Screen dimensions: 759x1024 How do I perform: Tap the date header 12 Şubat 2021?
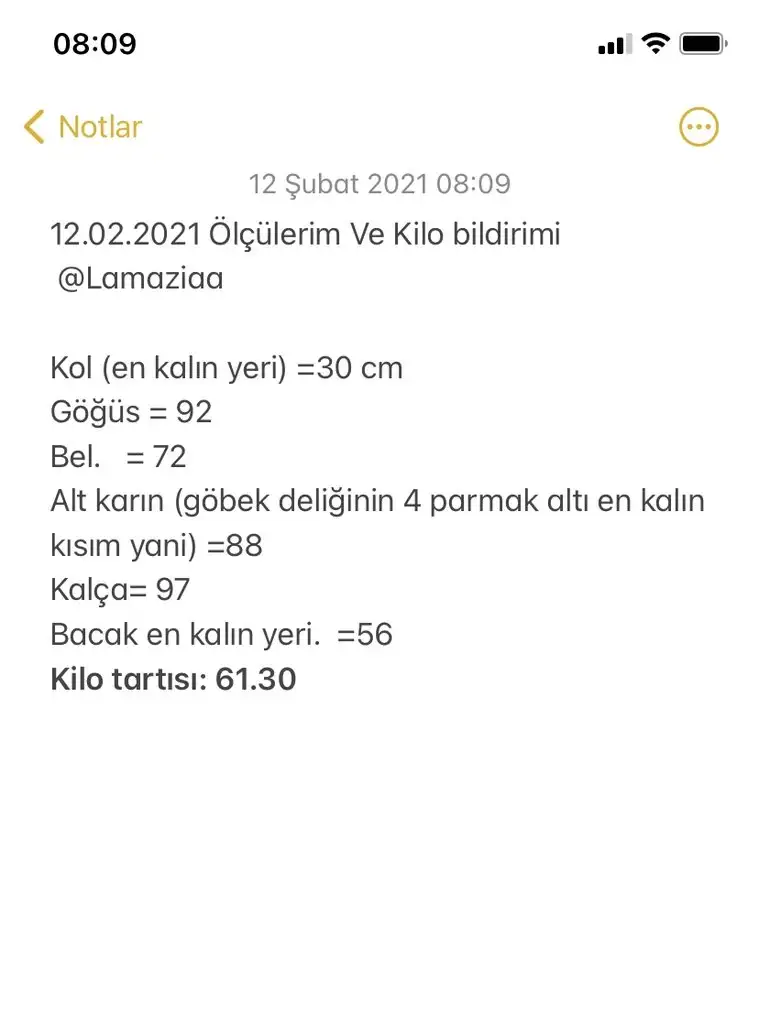(379, 184)
